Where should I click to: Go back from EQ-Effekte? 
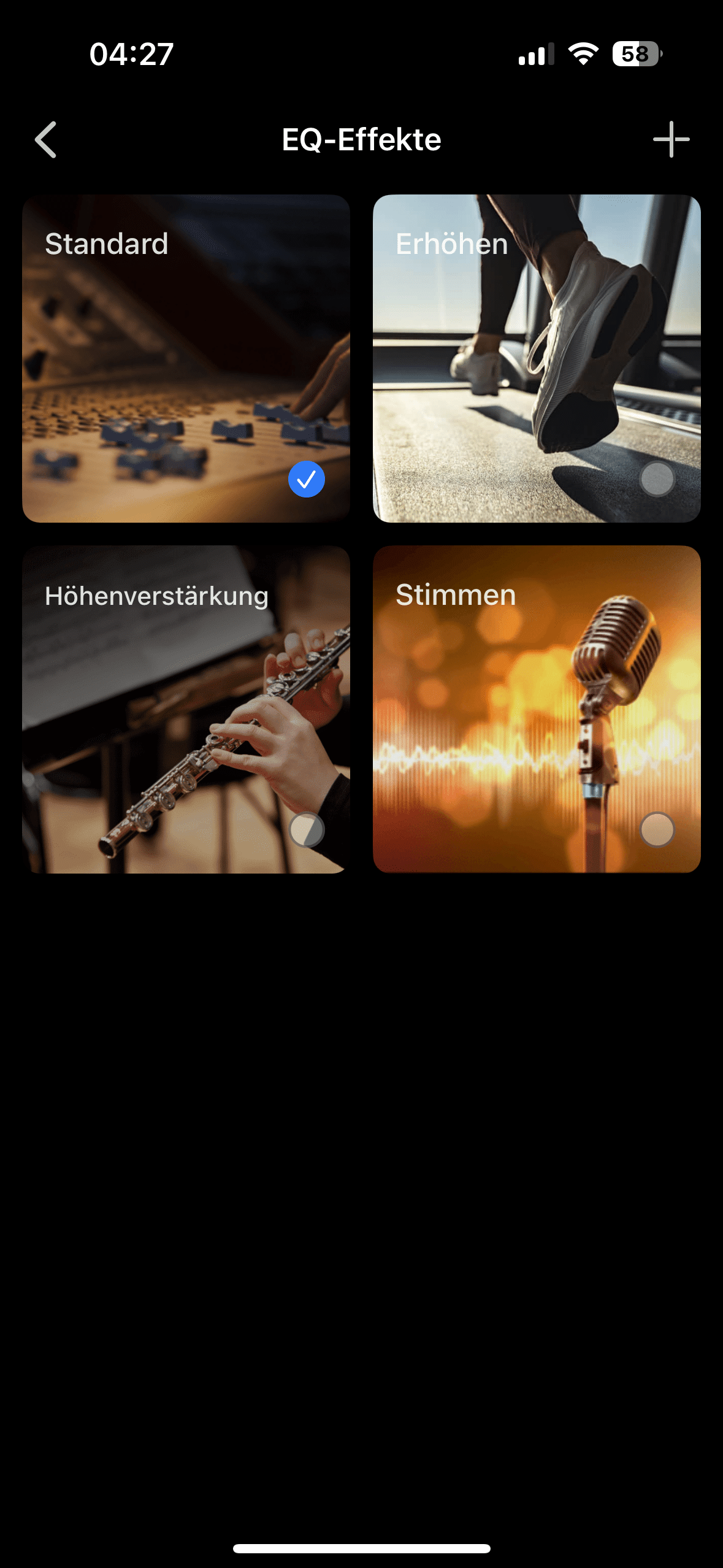pos(46,140)
